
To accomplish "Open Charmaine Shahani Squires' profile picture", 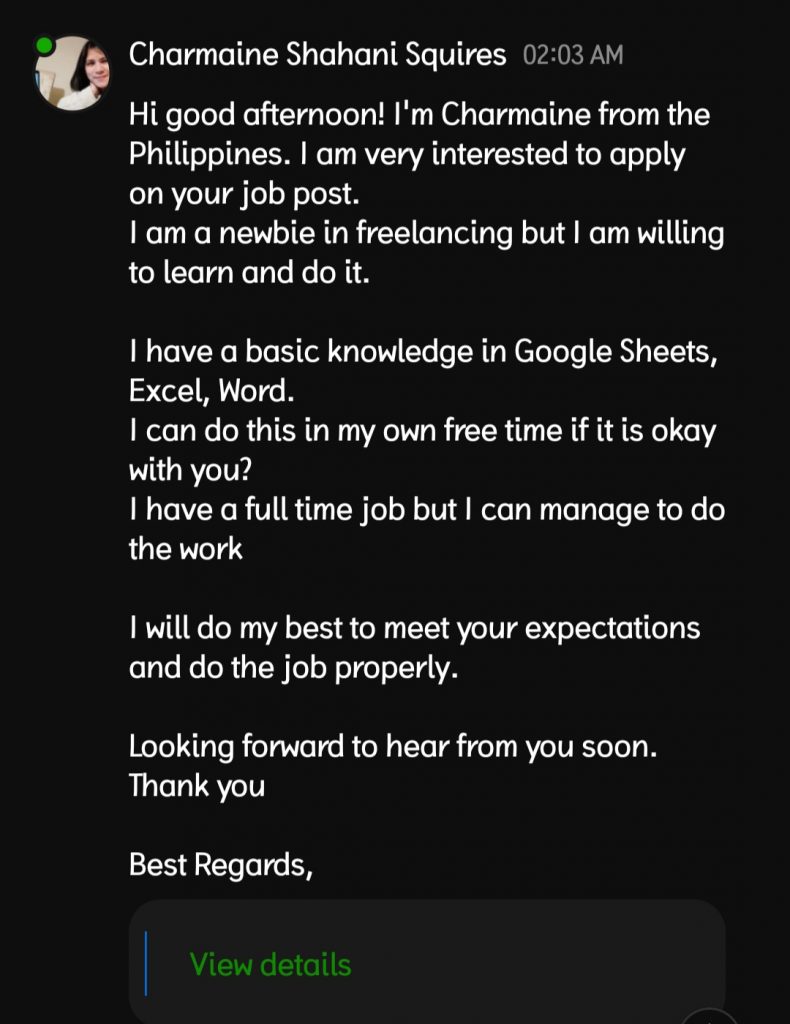I will 72,74.
